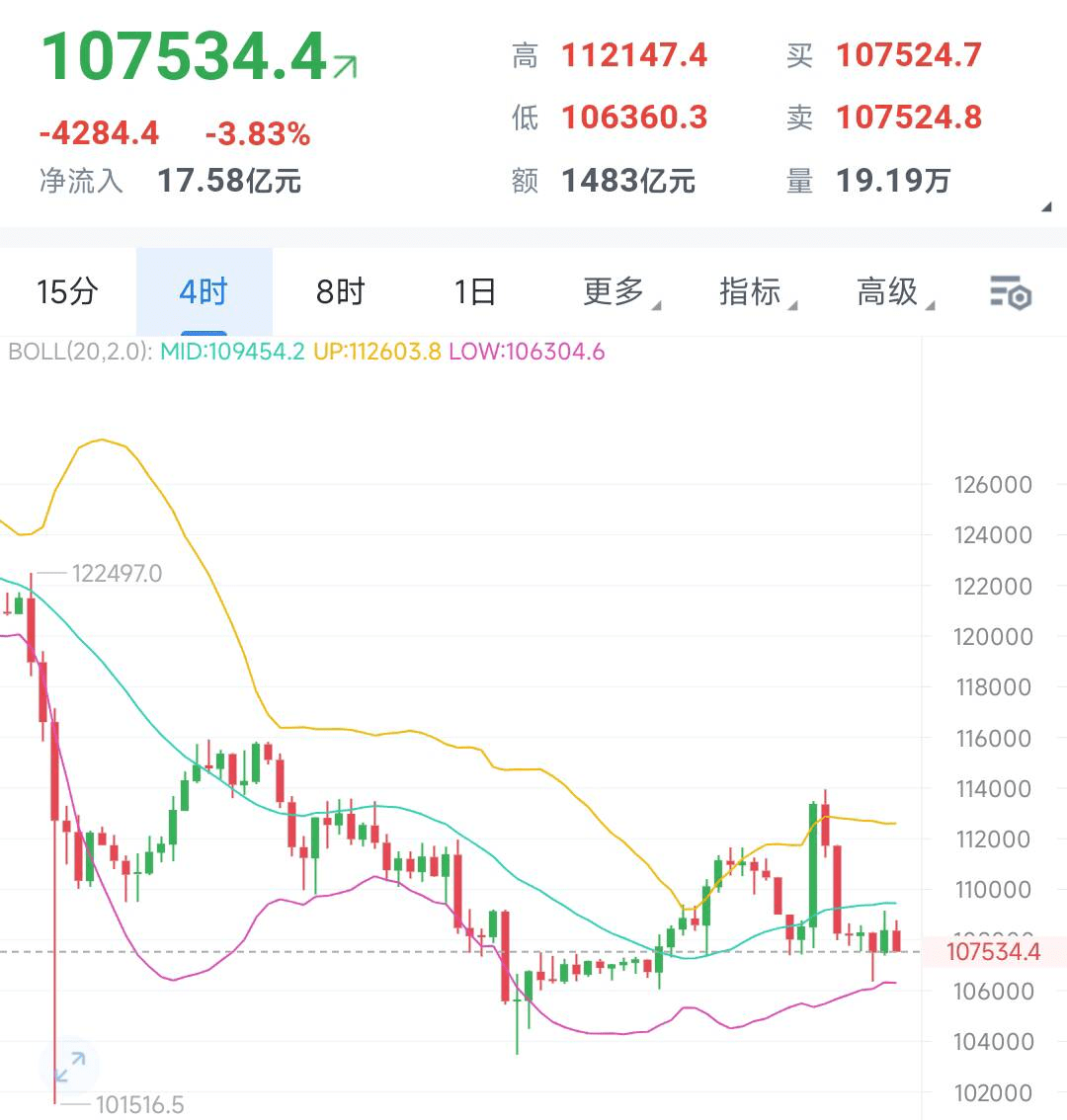Select the 1日 chart interval
The width and height of the screenshot is (1067, 1120).
474,292
